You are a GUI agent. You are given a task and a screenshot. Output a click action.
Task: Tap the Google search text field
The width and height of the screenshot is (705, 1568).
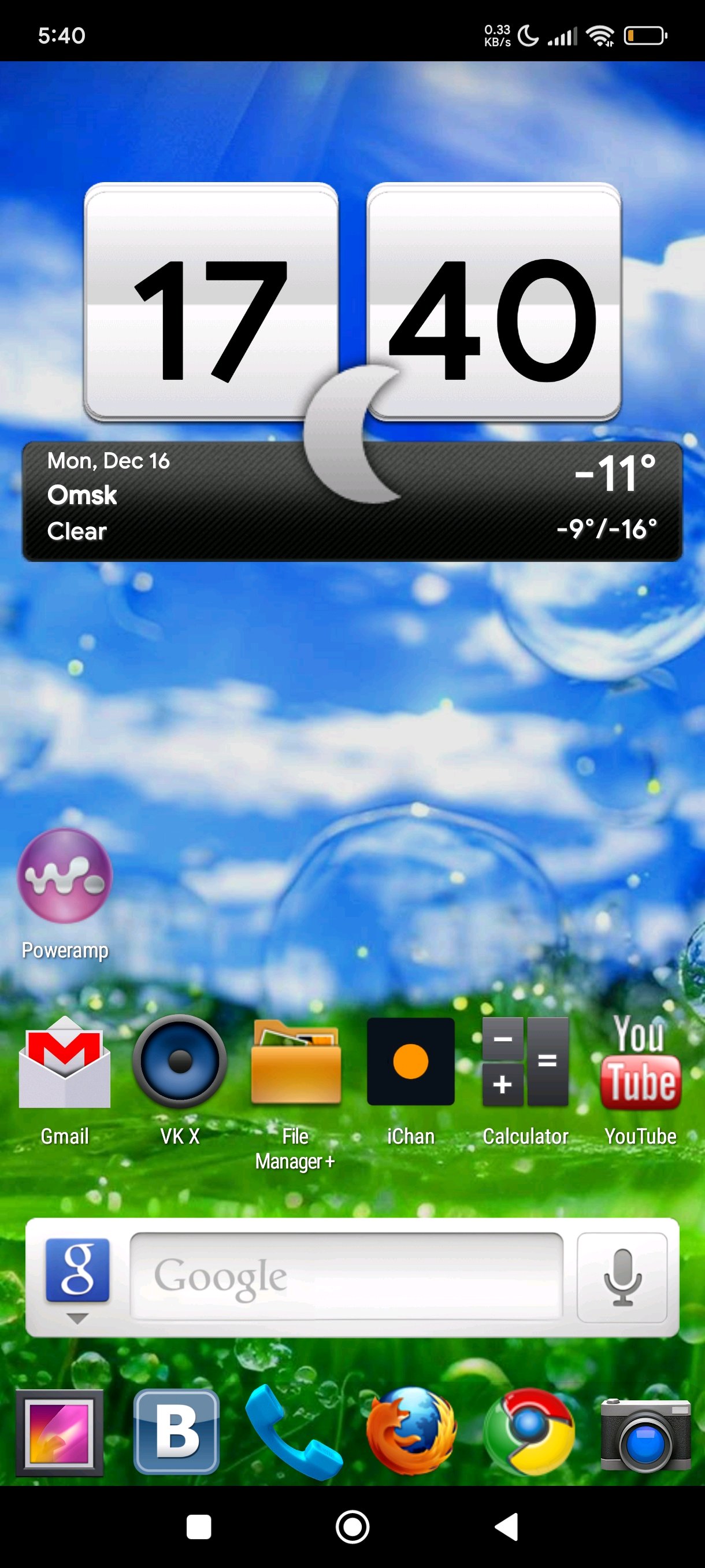coord(346,1277)
